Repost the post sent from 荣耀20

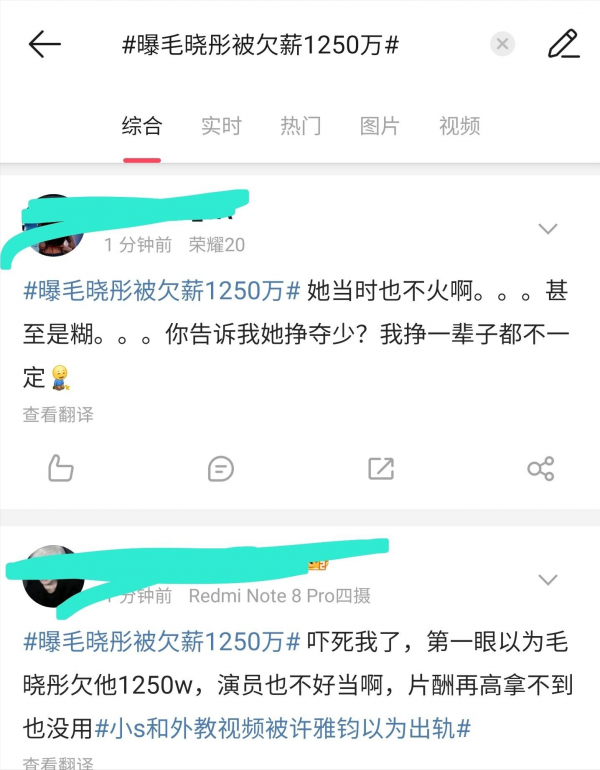(x=381, y=468)
